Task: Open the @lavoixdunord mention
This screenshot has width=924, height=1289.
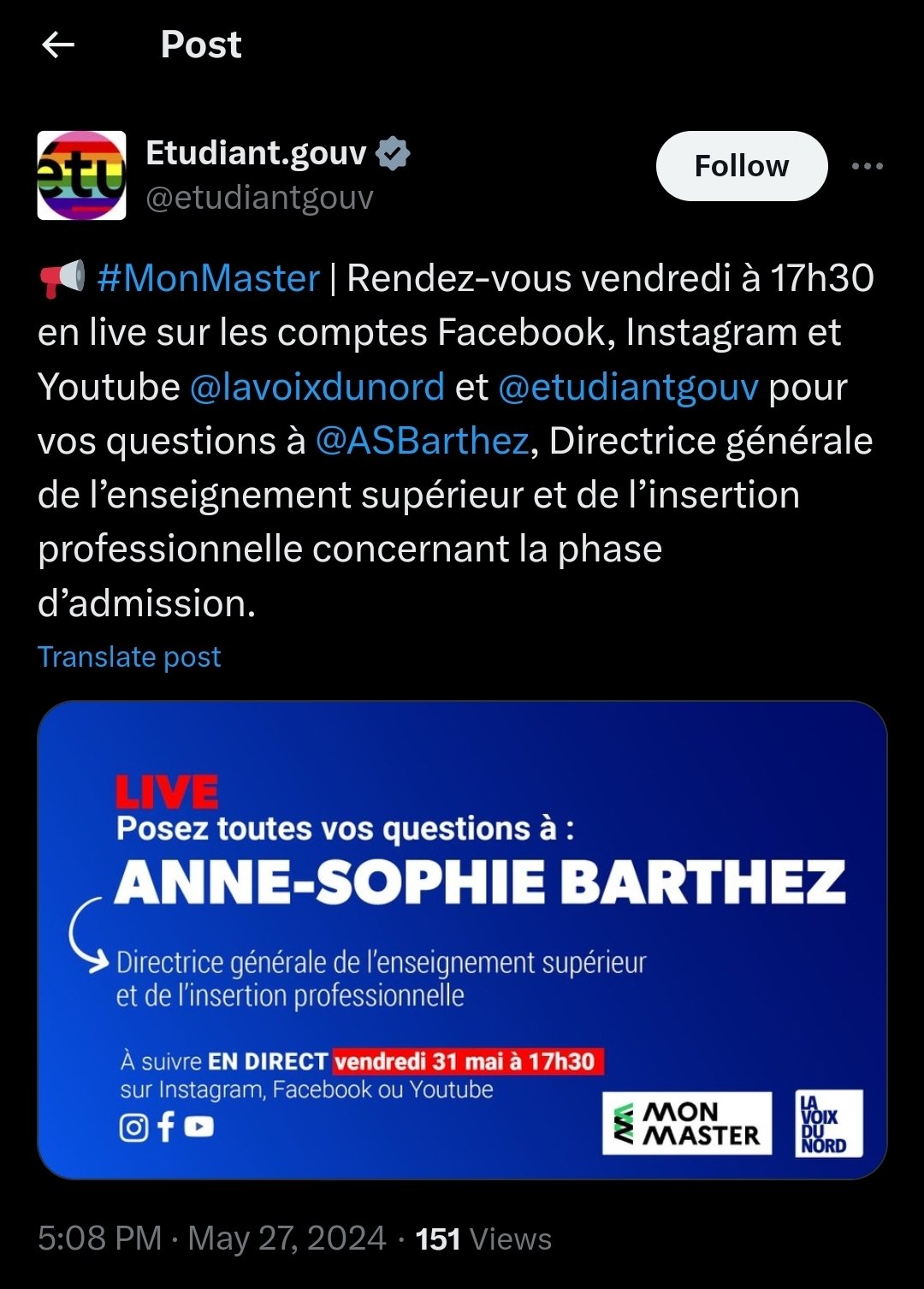Action: [x=317, y=387]
